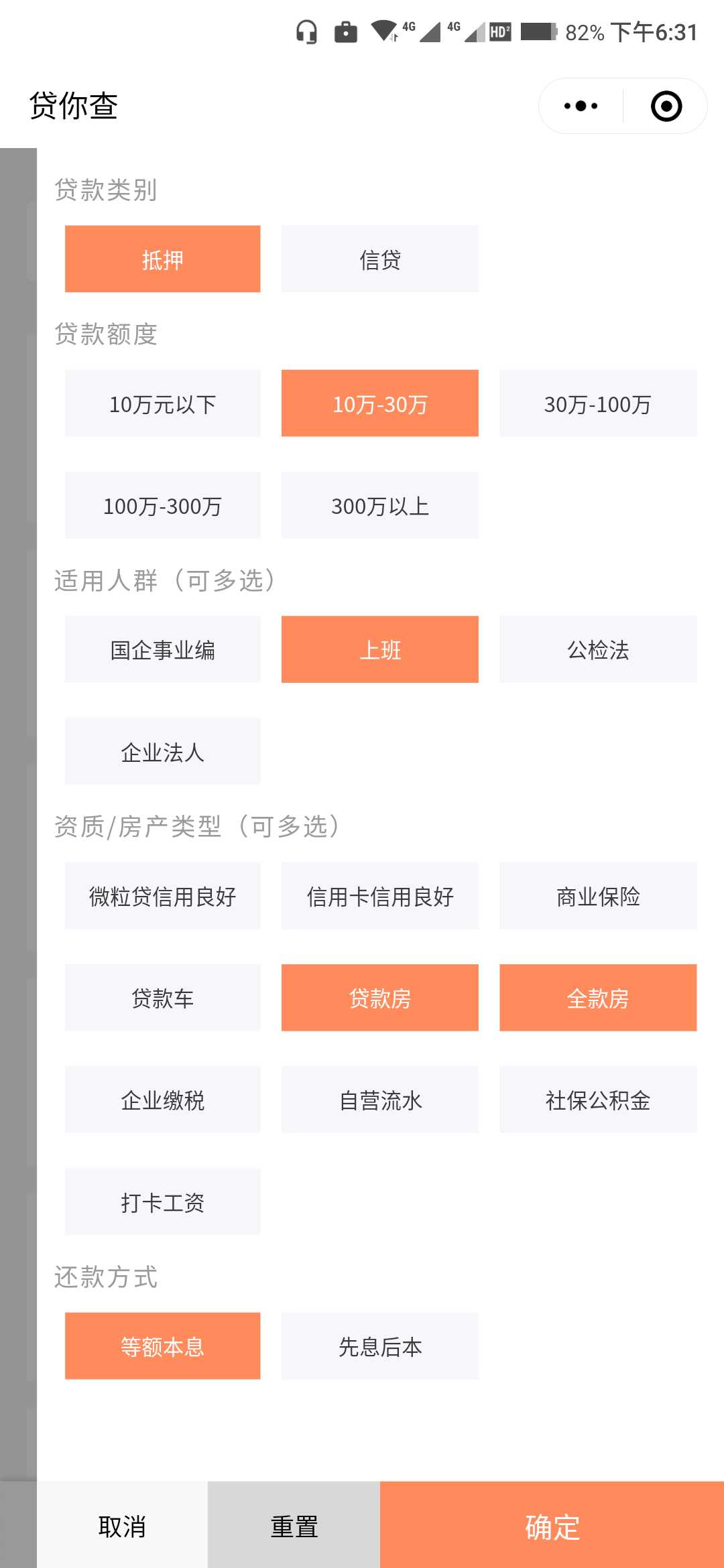Pick the 100万-300万 amount chip
724x1568 pixels.
click(163, 505)
